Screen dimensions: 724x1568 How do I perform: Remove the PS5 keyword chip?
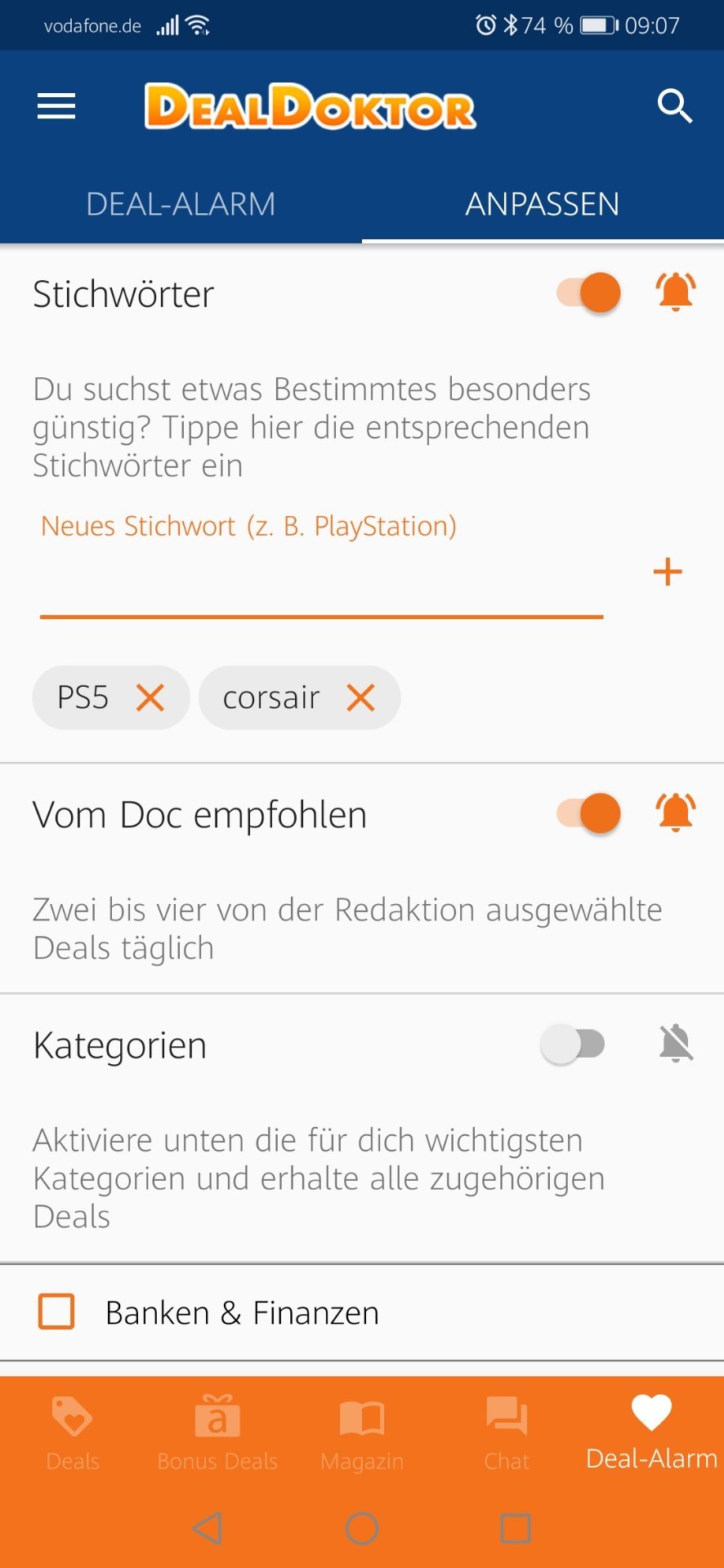click(x=150, y=698)
